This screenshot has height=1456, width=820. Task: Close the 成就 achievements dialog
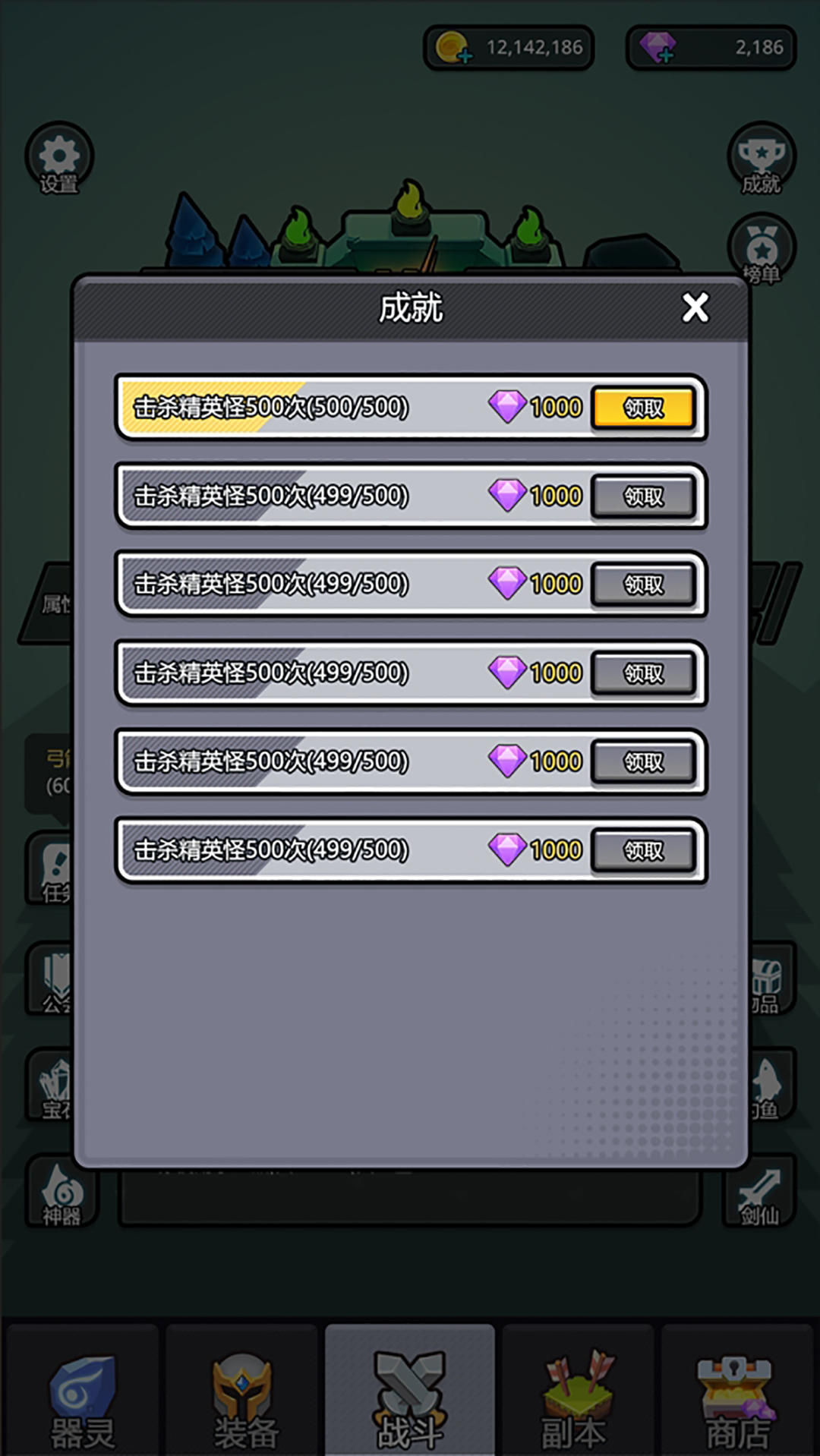point(695,308)
